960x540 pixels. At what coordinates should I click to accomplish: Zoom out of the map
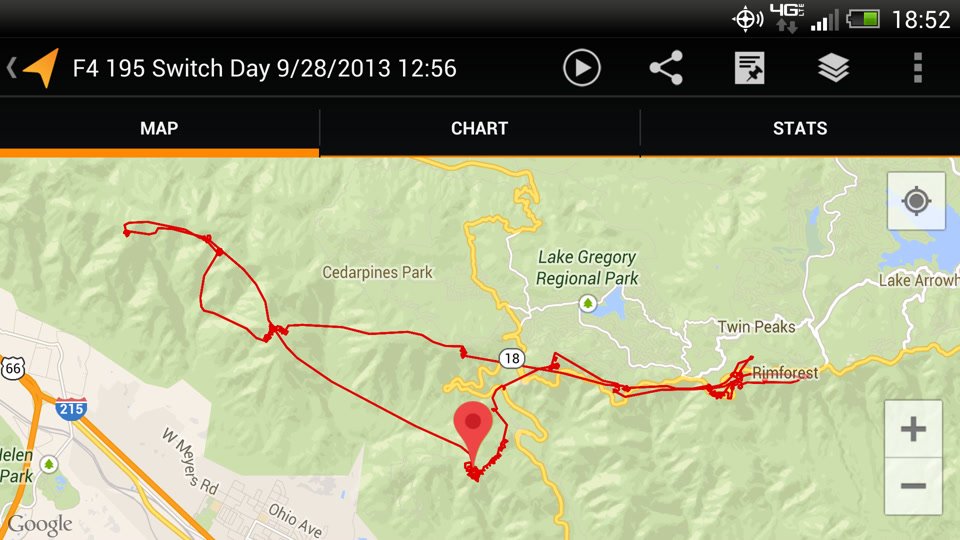click(912, 486)
